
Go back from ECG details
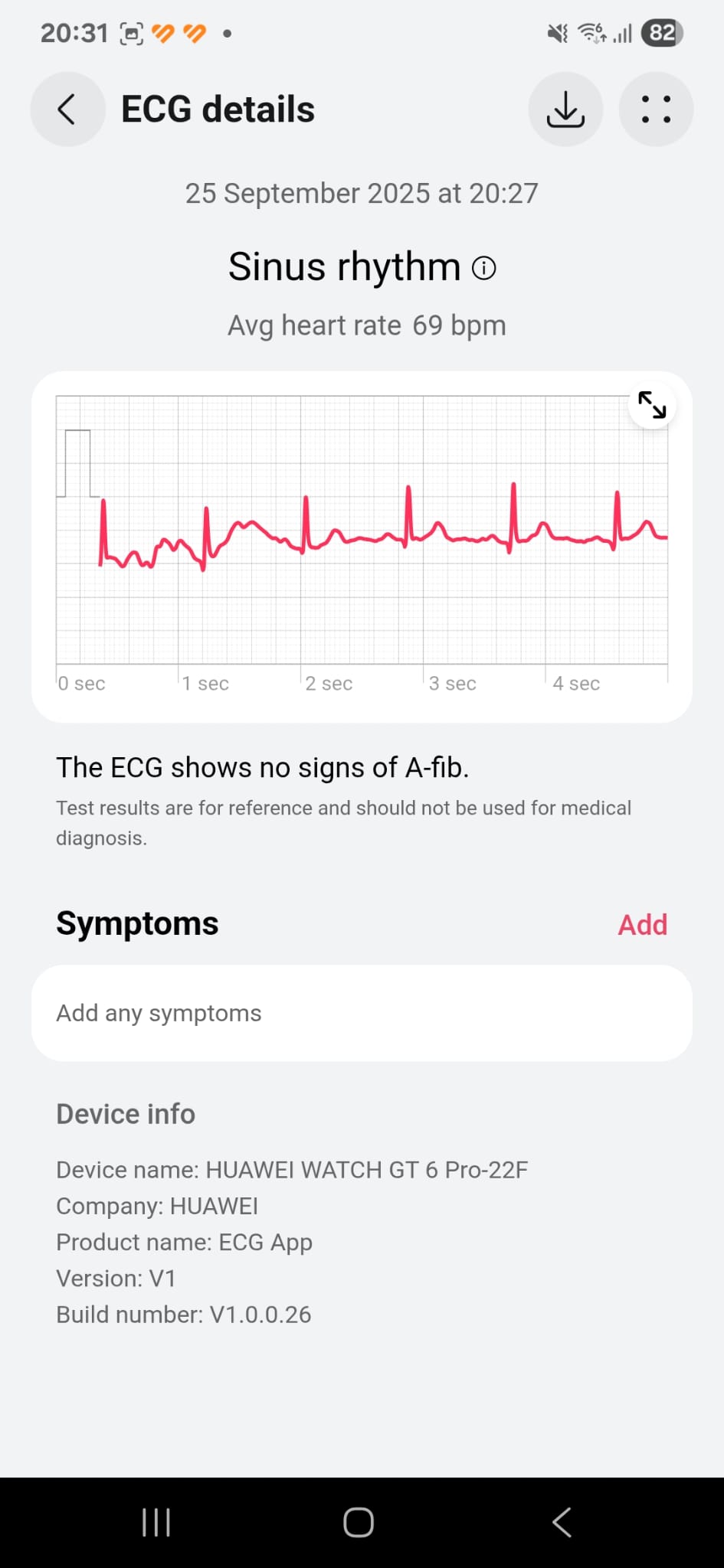[x=67, y=109]
